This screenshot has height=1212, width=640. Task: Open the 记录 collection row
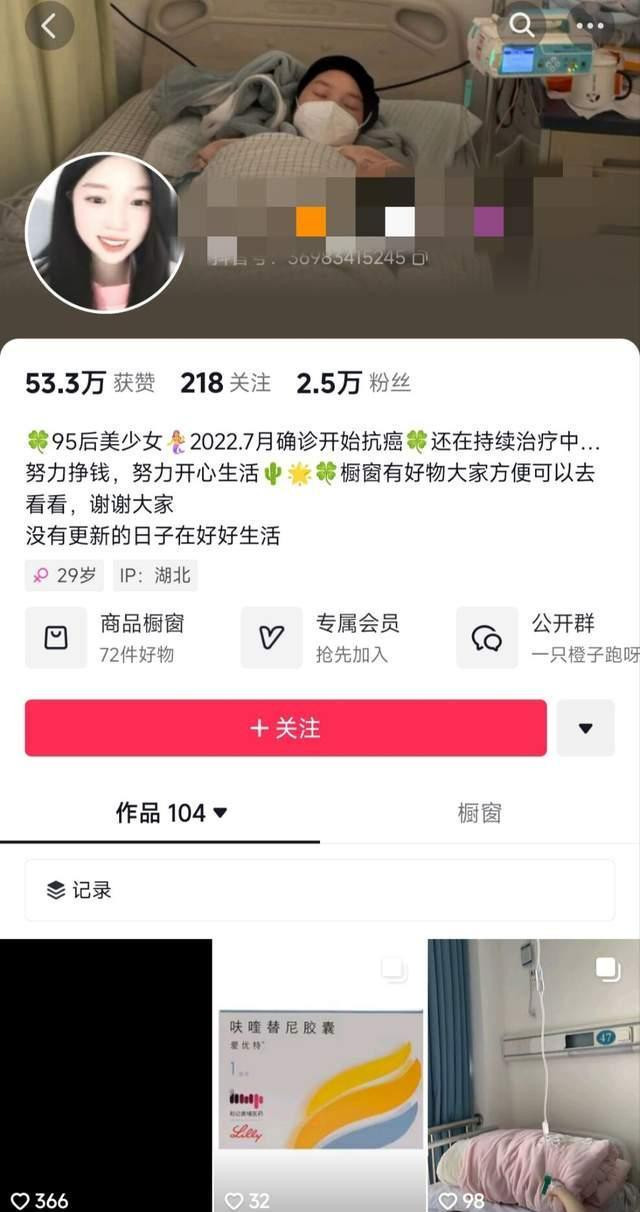[x=319, y=890]
